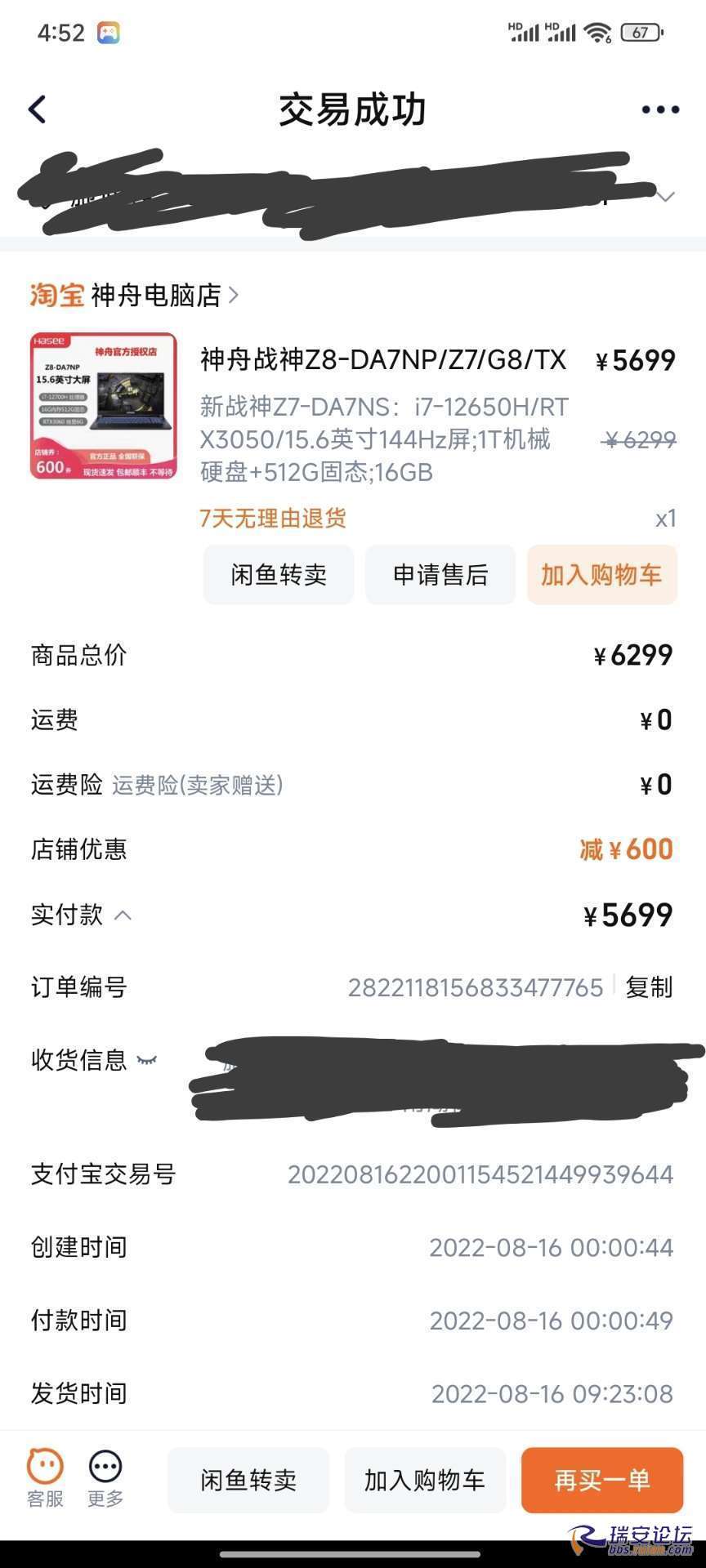Open the 神舟战神 laptop product thumbnail

click(104, 406)
